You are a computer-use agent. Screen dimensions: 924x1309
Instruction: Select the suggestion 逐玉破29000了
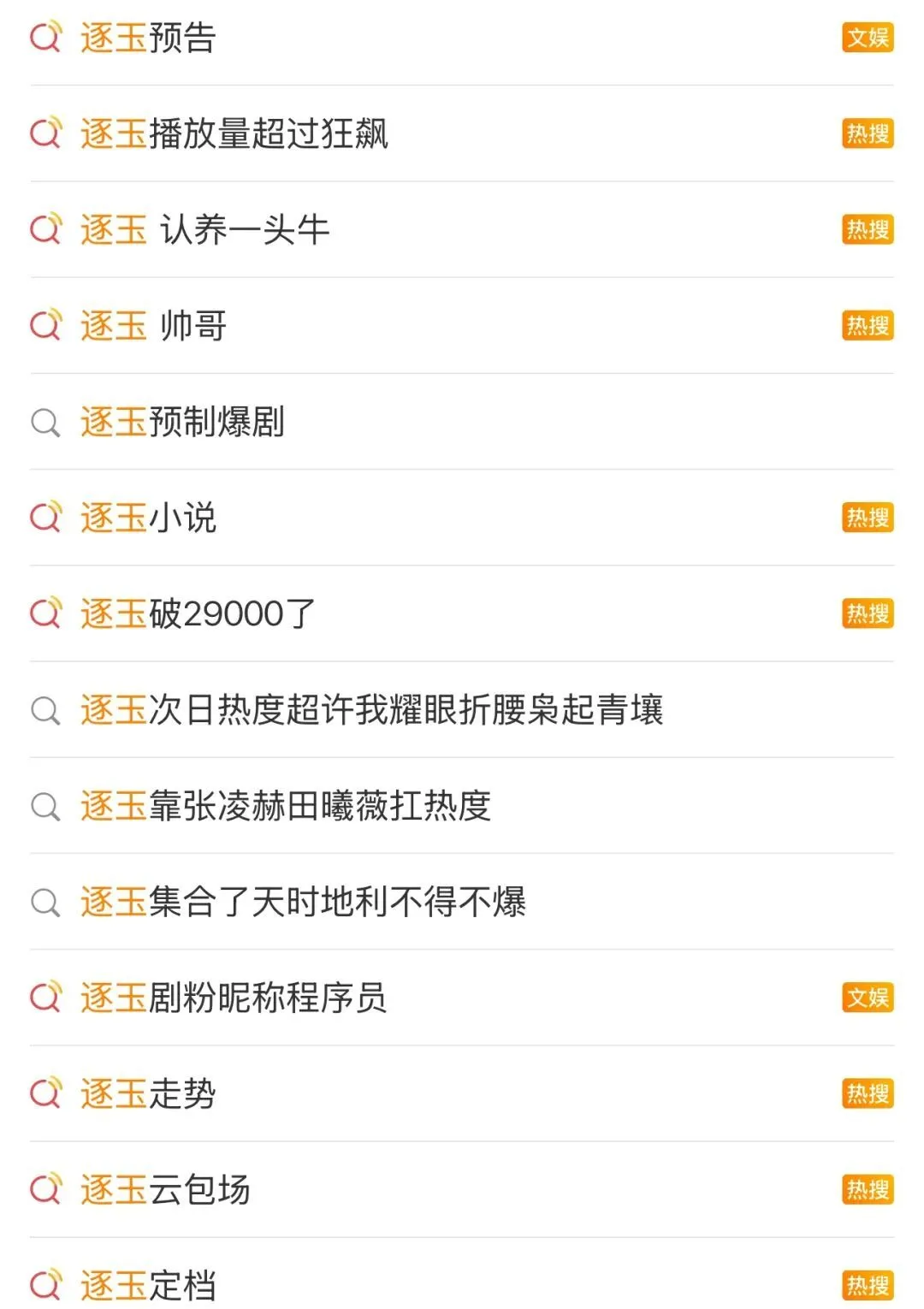198,613
